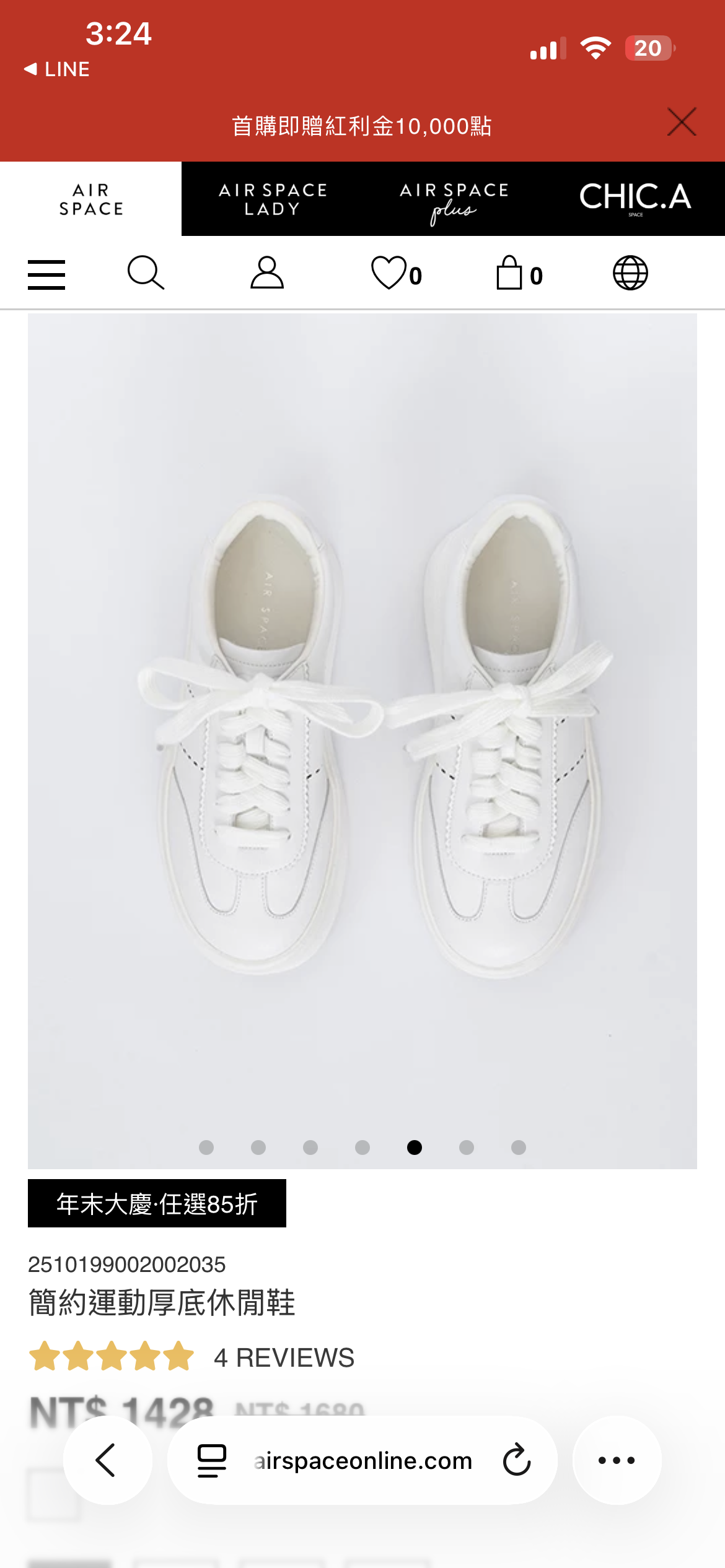Open the page settings icon in the address bar
725x1568 pixels.
coord(212,1460)
